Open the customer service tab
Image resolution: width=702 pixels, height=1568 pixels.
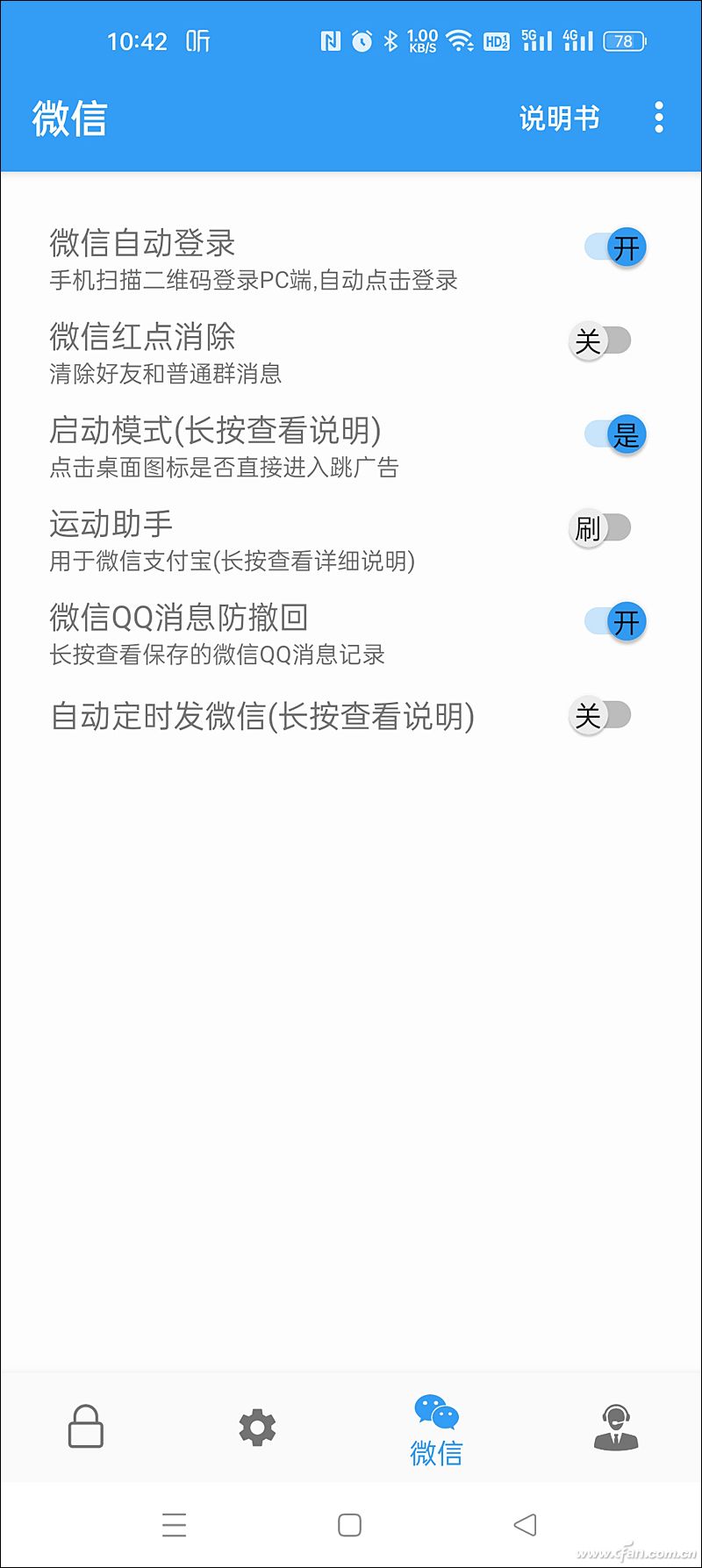click(617, 1427)
